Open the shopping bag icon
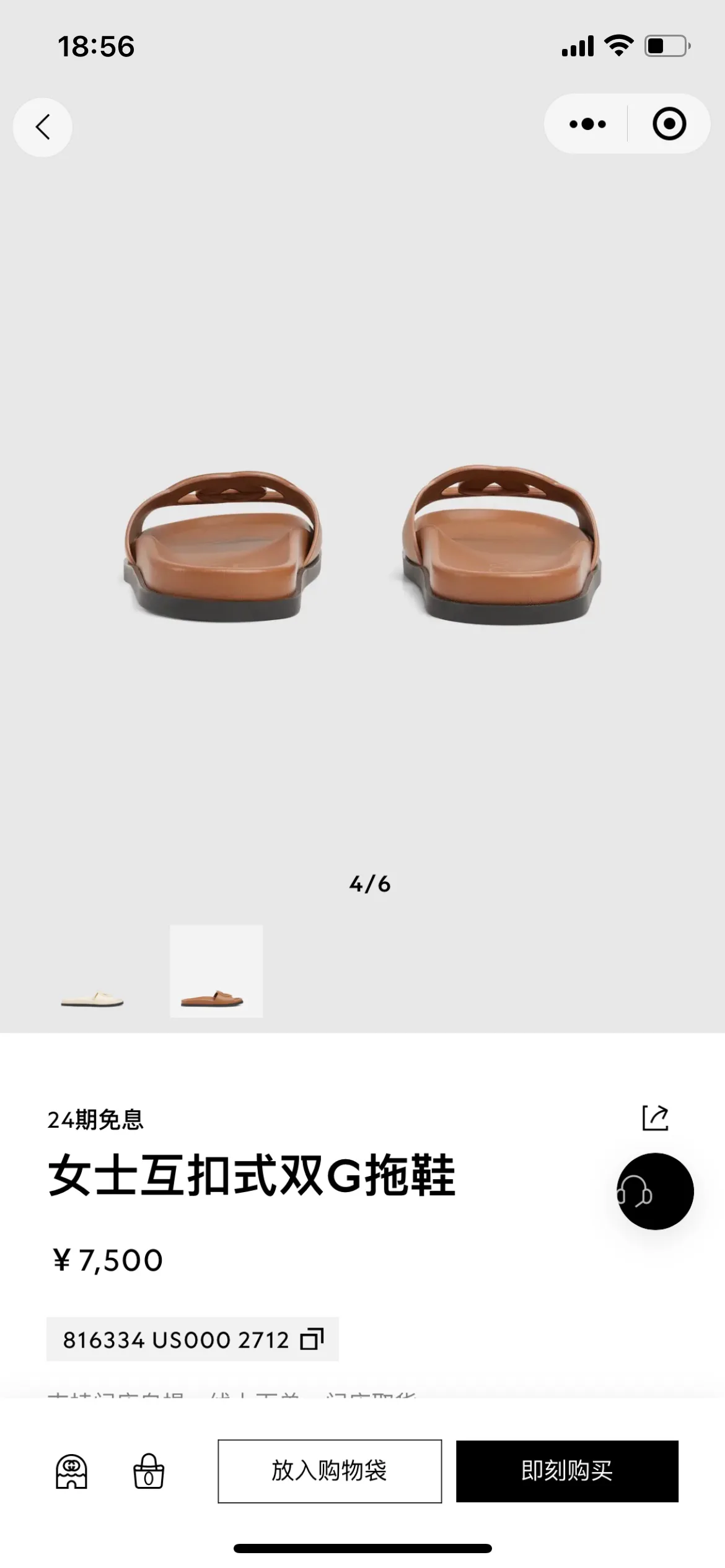Viewport: 725px width, 1568px height. (x=149, y=1471)
